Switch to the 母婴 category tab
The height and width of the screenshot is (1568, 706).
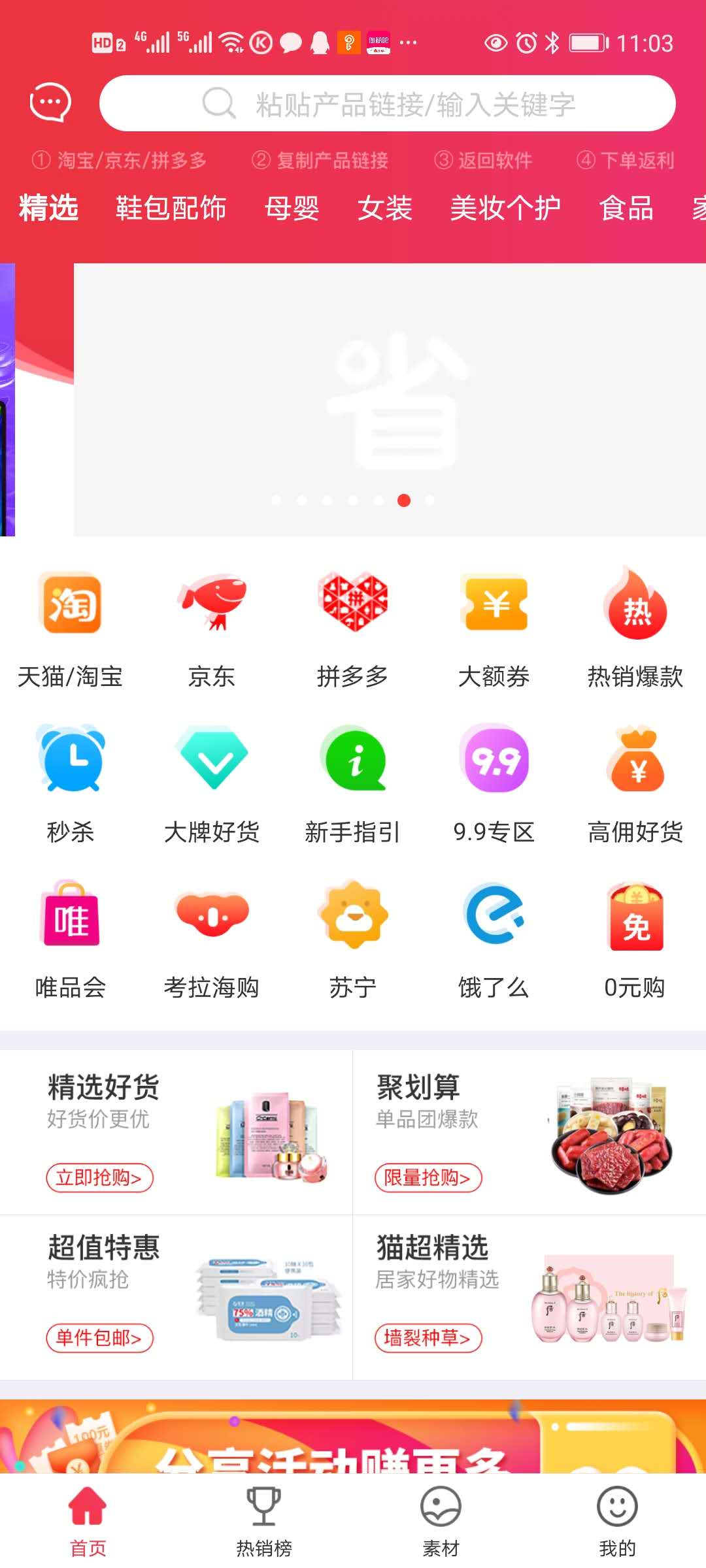[292, 208]
